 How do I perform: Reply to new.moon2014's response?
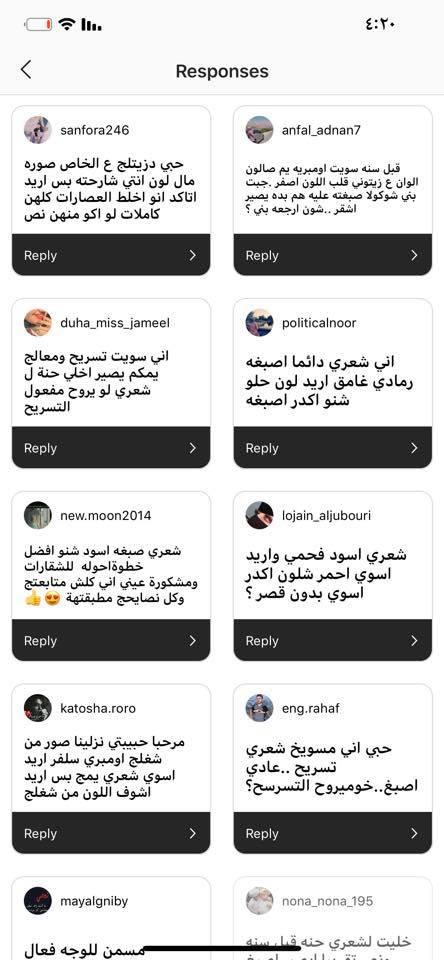tap(111, 641)
